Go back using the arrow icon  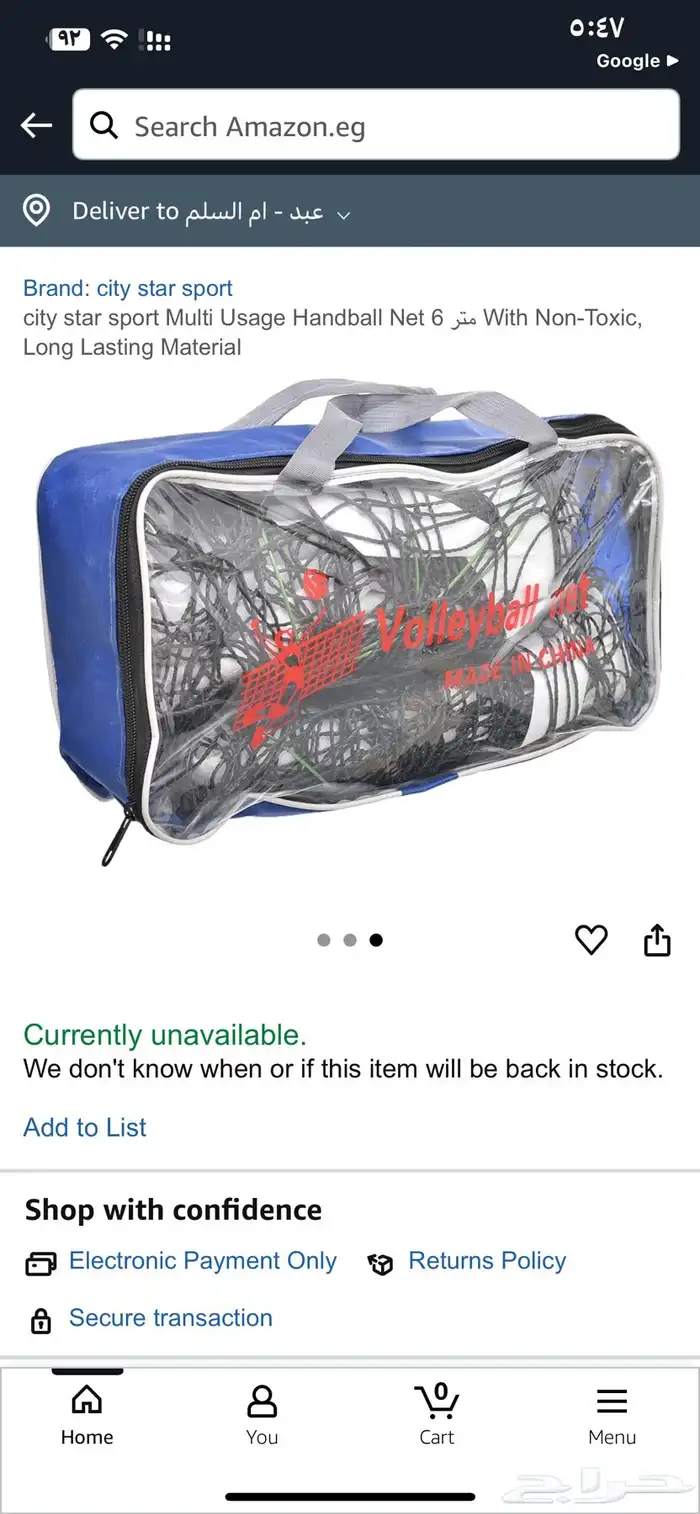[37, 125]
